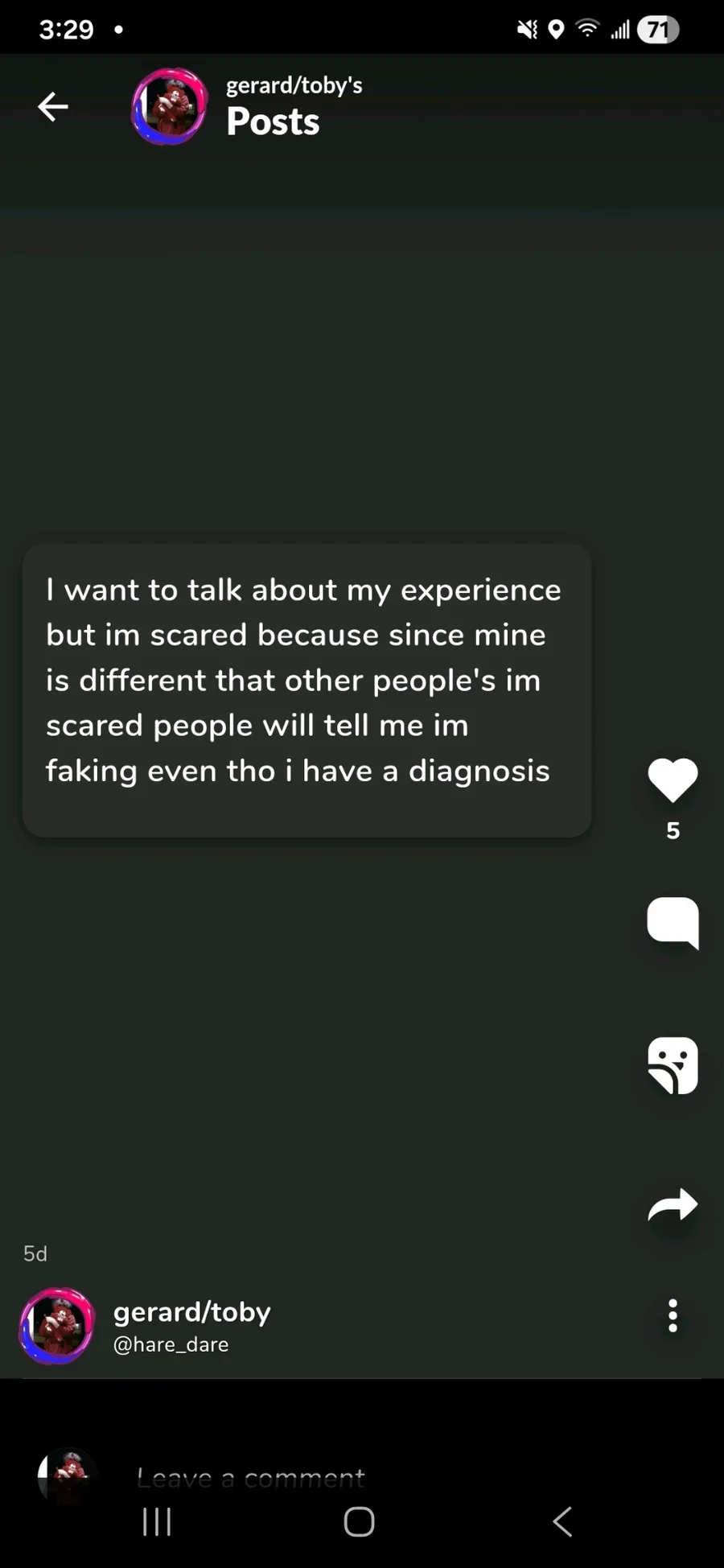The height and width of the screenshot is (1568, 724).
Task: Share this post with the arrow
Action: click(x=673, y=1205)
